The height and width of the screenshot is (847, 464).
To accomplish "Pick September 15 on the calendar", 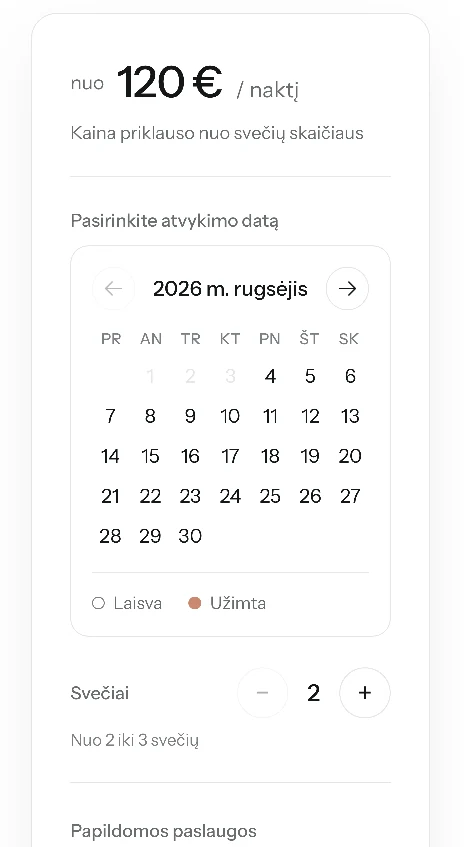I will [150, 456].
